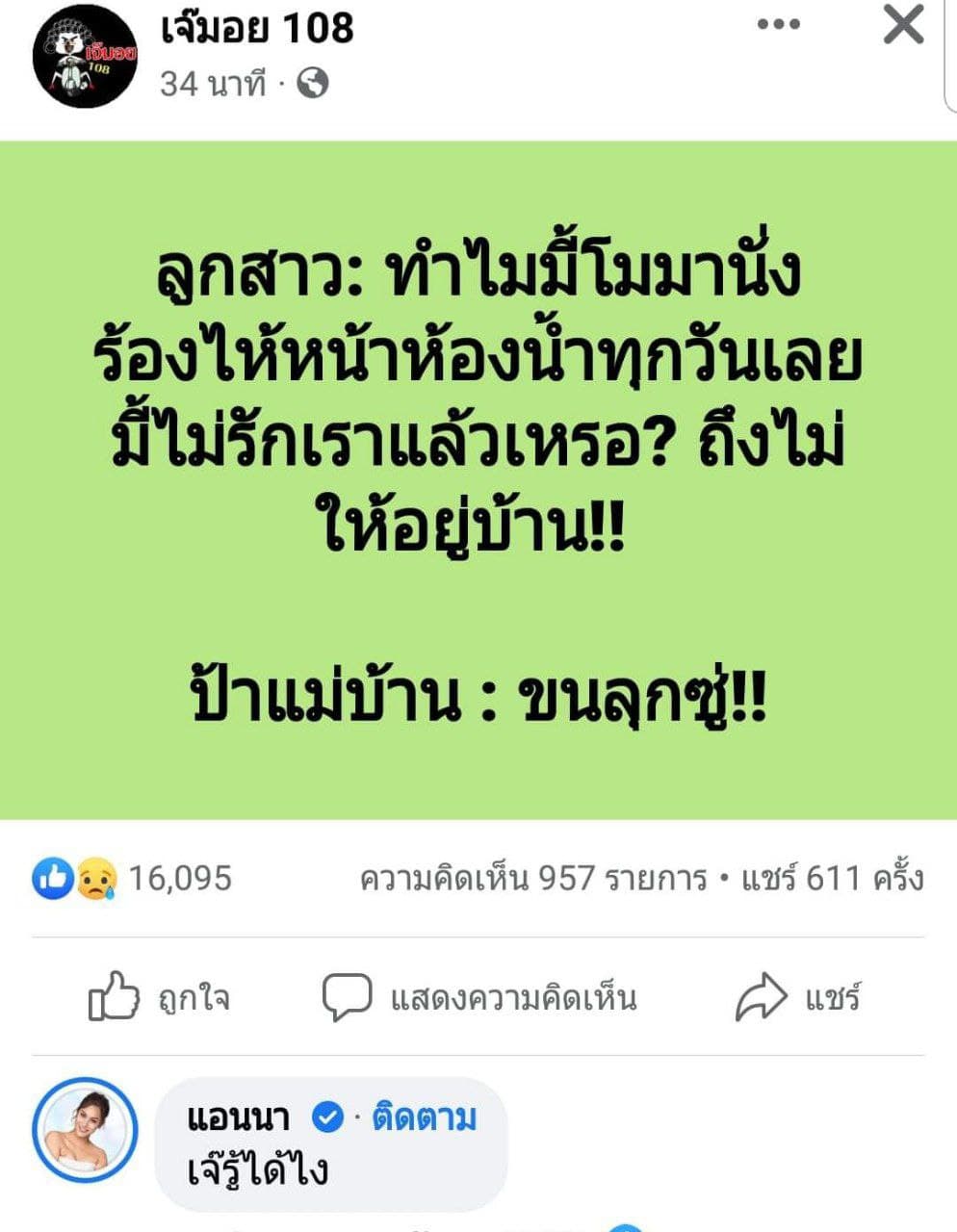957x1232 pixels.
Task: Follow แอนนา with the ติดตาม link
Action: tap(424, 1118)
